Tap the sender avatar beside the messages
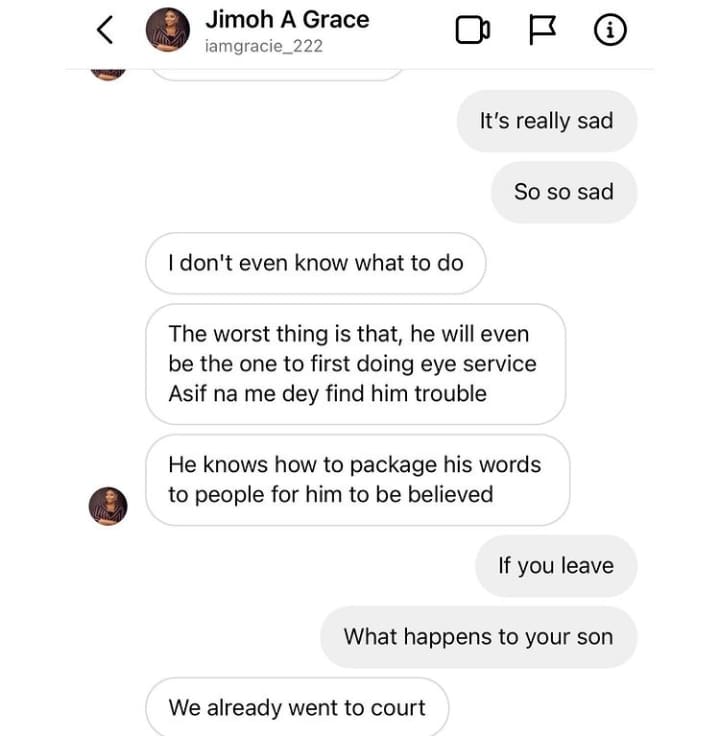This screenshot has height=745, width=720. pyautogui.click(x=108, y=506)
